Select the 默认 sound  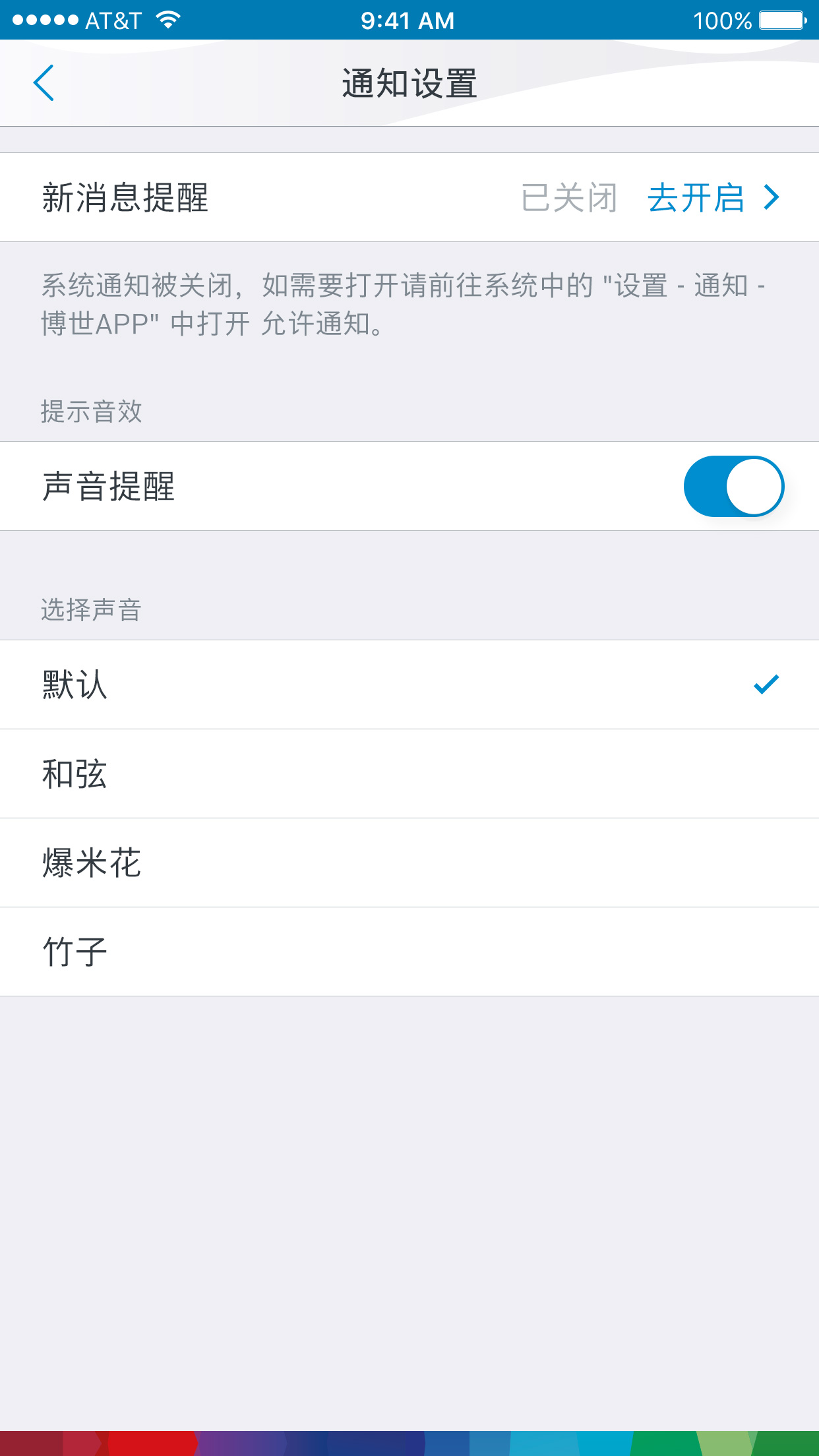pos(409,684)
